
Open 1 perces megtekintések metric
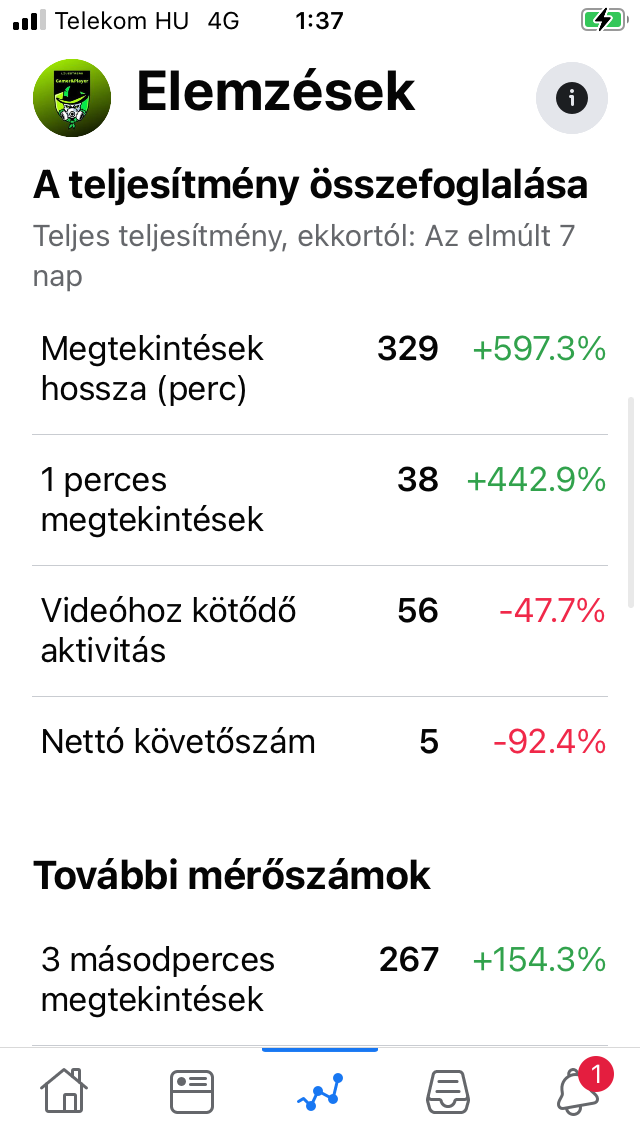coord(320,500)
